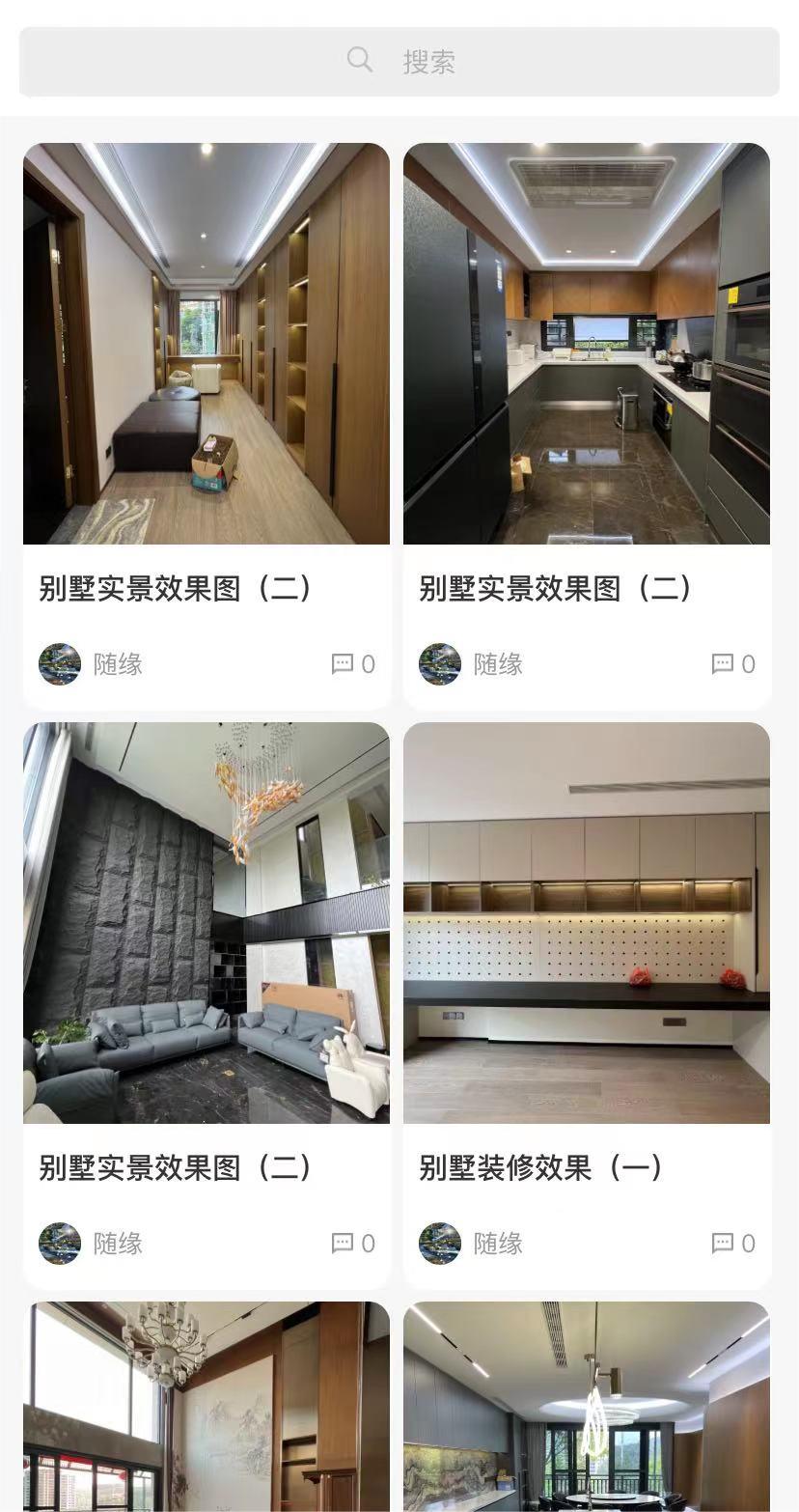Open the 别墅装修效果（一）post title

(540, 1168)
